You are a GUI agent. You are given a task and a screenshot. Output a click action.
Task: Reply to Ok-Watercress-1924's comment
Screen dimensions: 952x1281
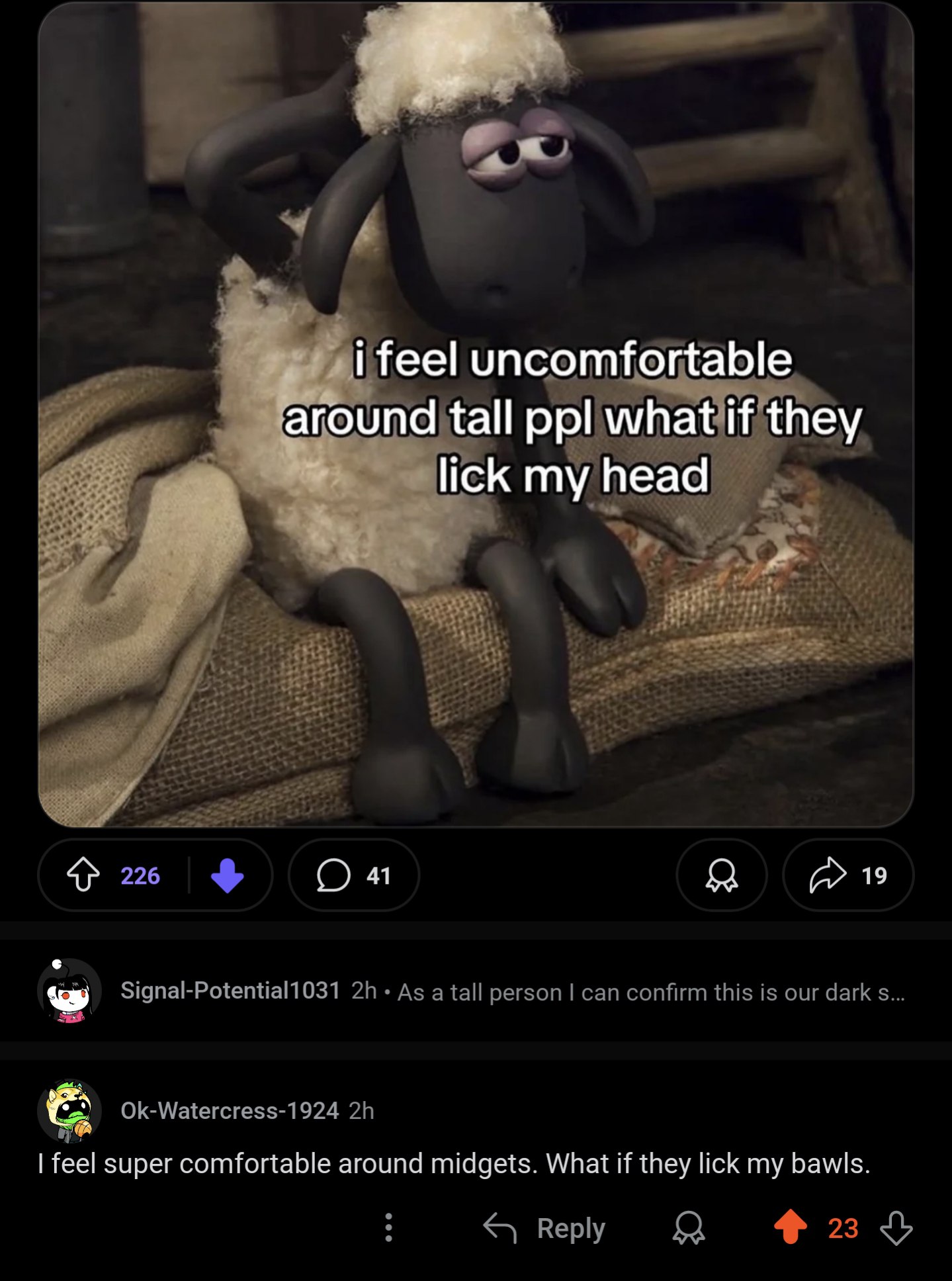coord(544,1228)
